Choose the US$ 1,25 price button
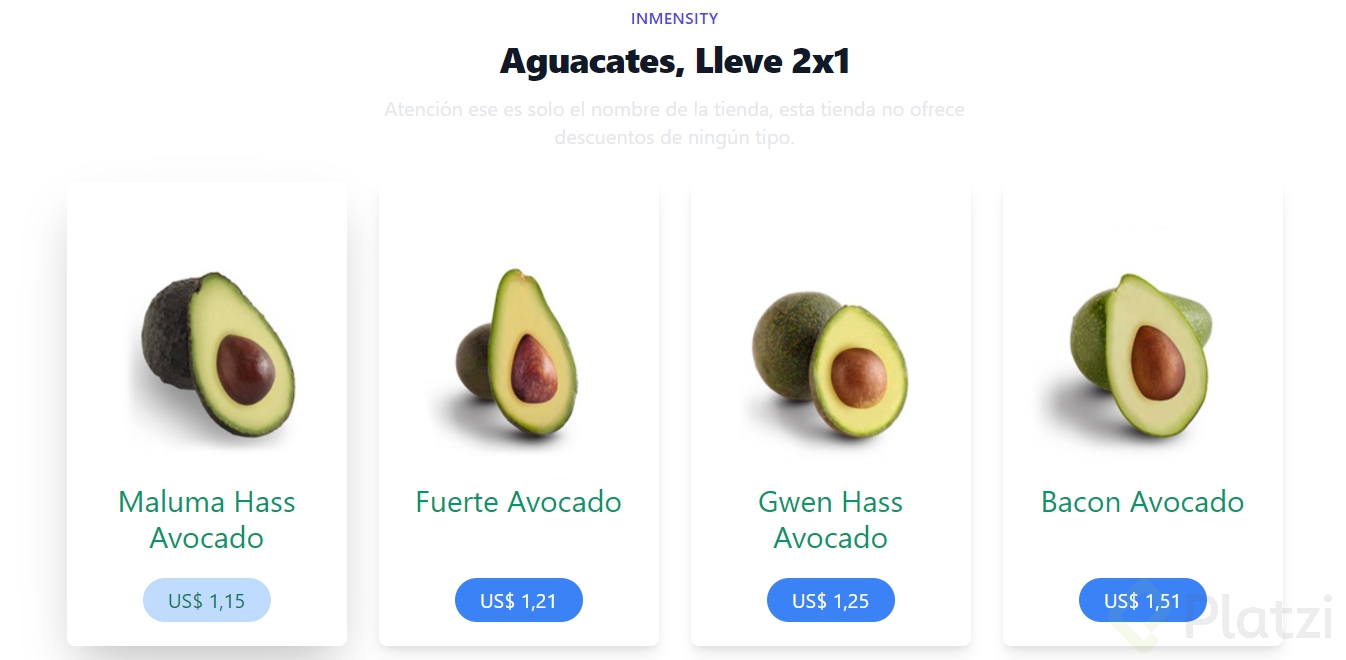This screenshot has height=660, width=1346. (830, 600)
